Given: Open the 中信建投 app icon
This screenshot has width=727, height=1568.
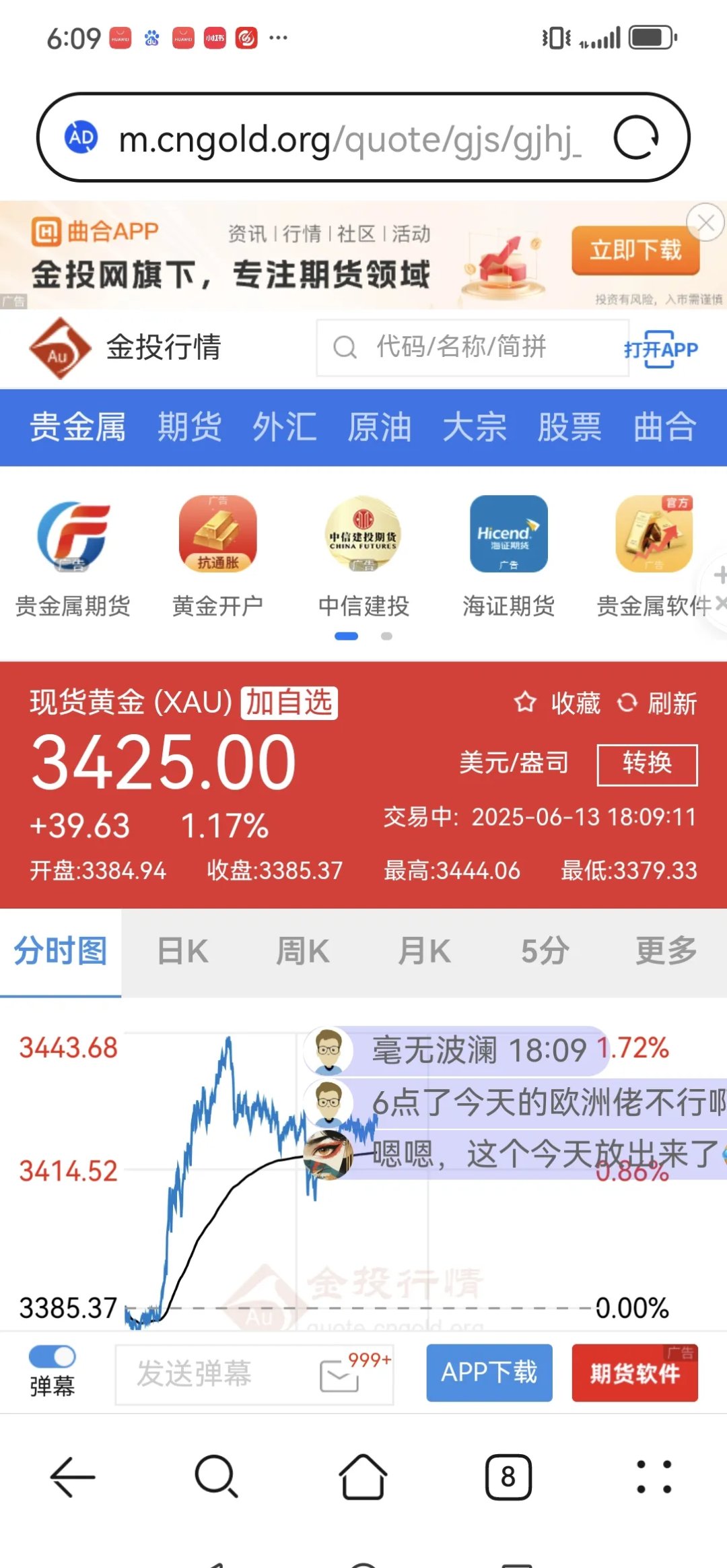Looking at the screenshot, I should click(363, 535).
